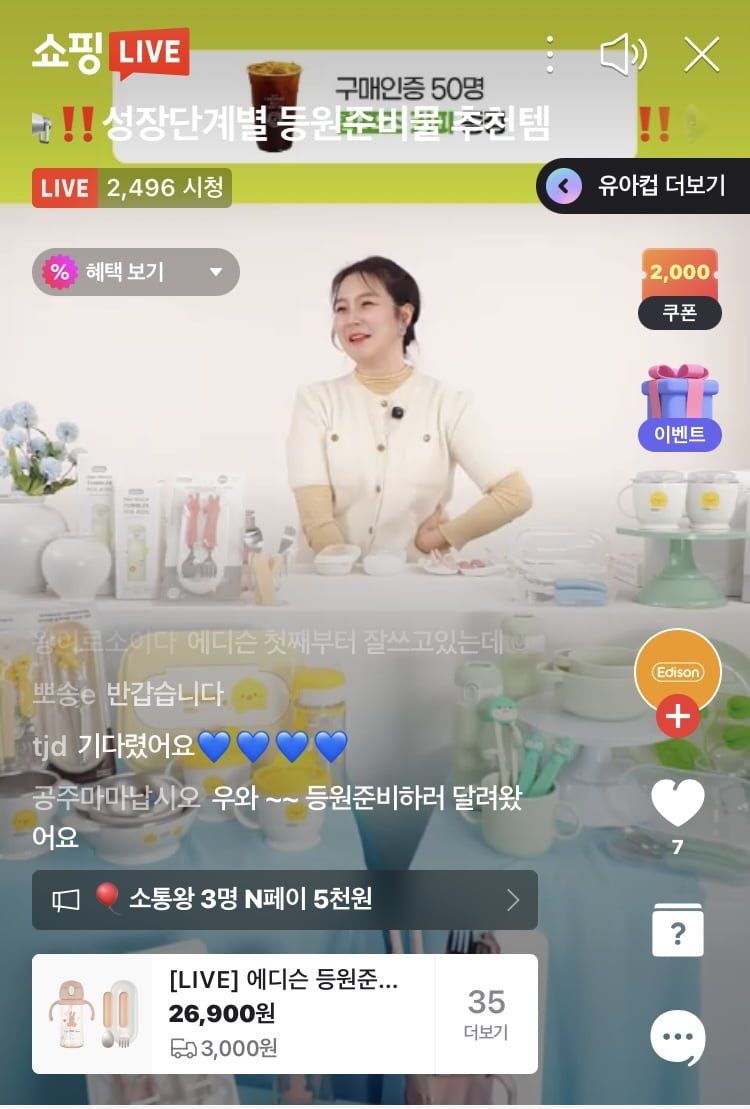Screen dimensions: 750x1109
Task: Expand the 혜택 보기 dropdown
Action: [136, 272]
